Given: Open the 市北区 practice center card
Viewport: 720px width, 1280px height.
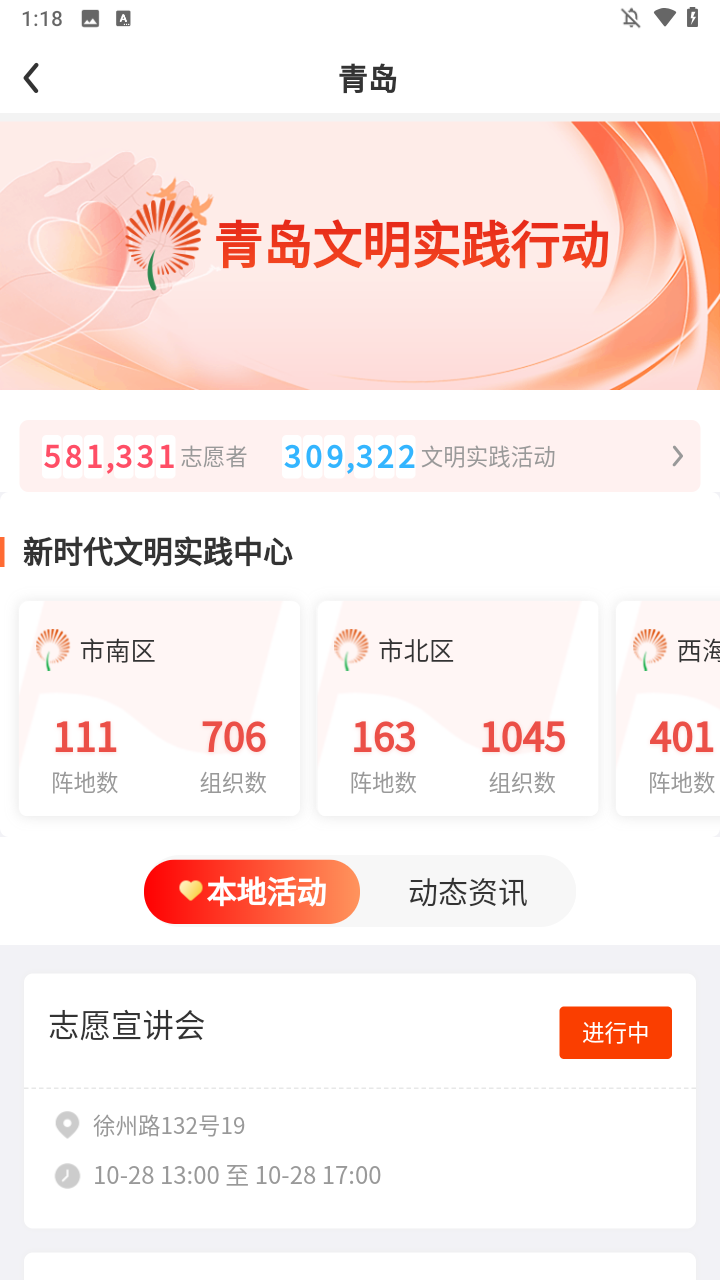Looking at the screenshot, I should [457, 708].
